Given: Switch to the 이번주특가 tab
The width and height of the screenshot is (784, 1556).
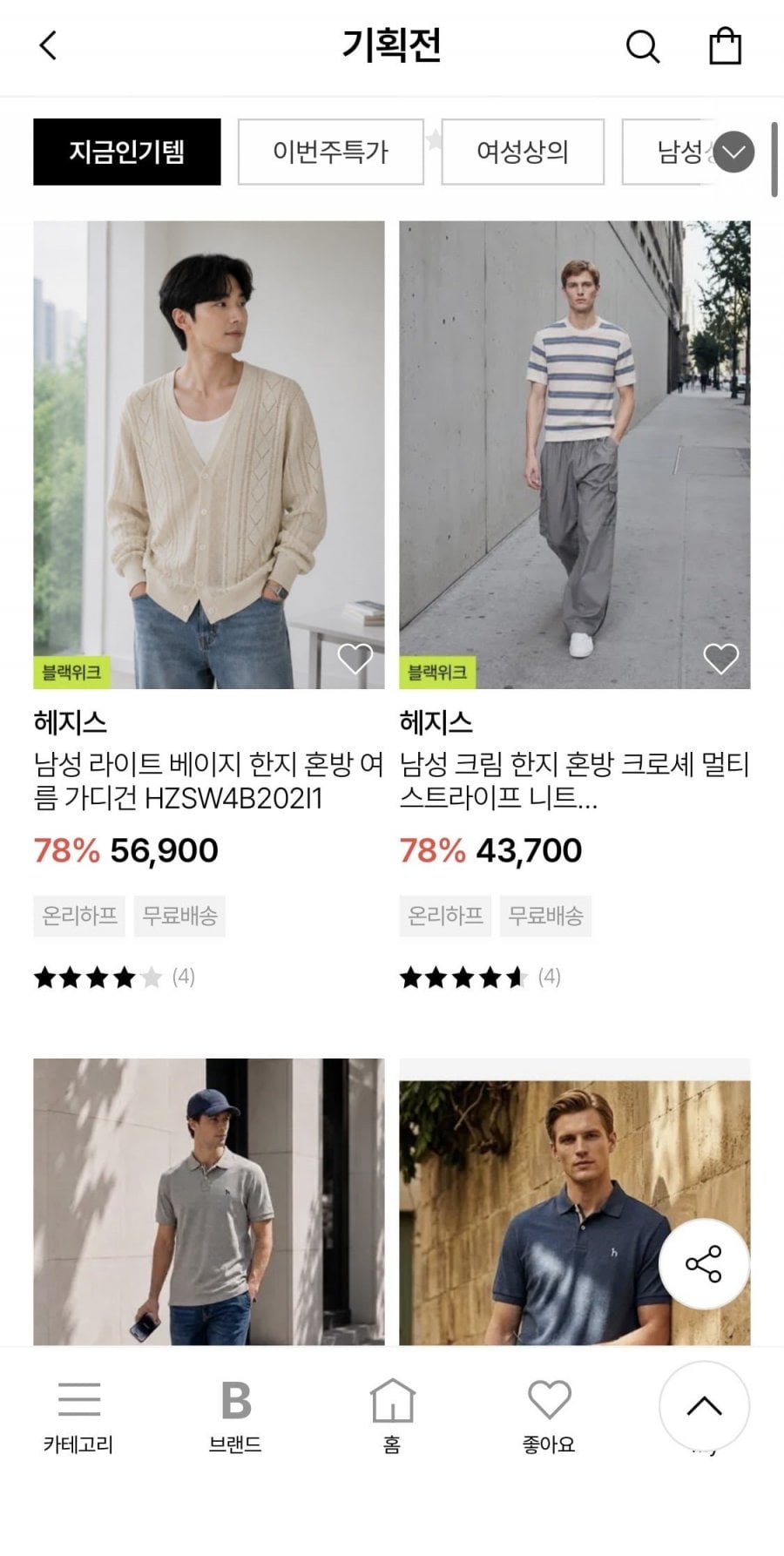Looking at the screenshot, I should (x=331, y=152).
